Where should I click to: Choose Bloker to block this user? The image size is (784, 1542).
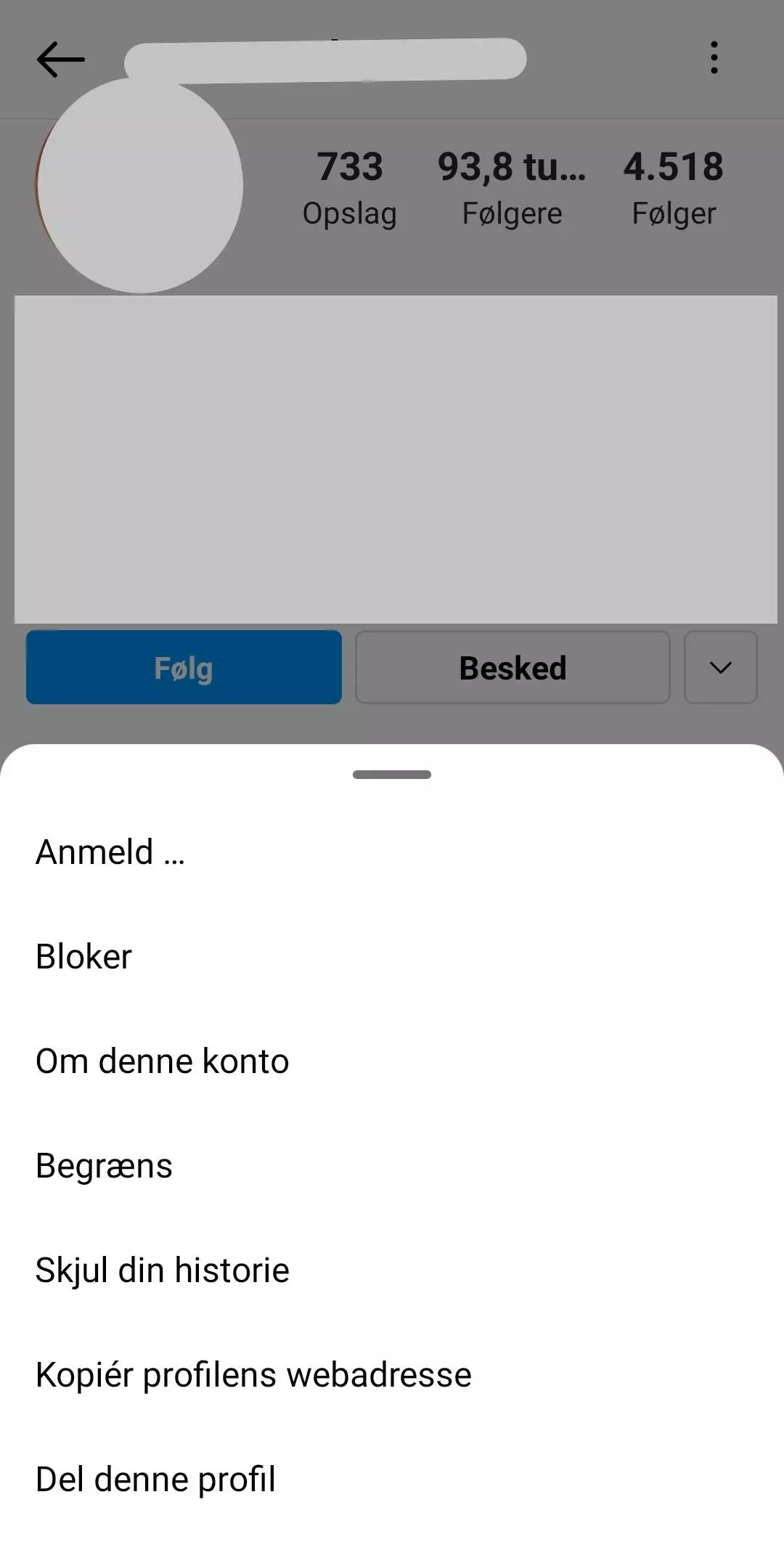tap(392, 957)
